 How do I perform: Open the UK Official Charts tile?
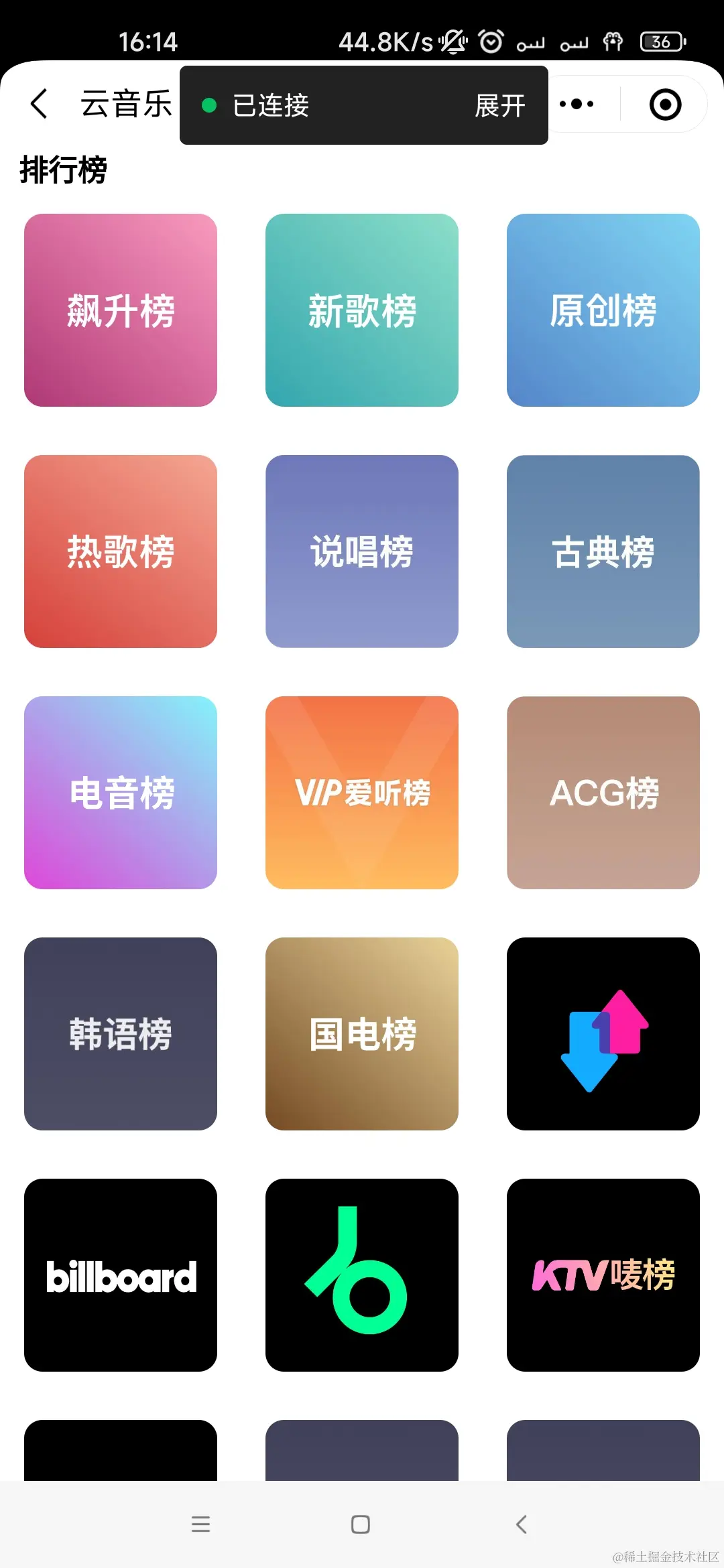[x=602, y=1035]
